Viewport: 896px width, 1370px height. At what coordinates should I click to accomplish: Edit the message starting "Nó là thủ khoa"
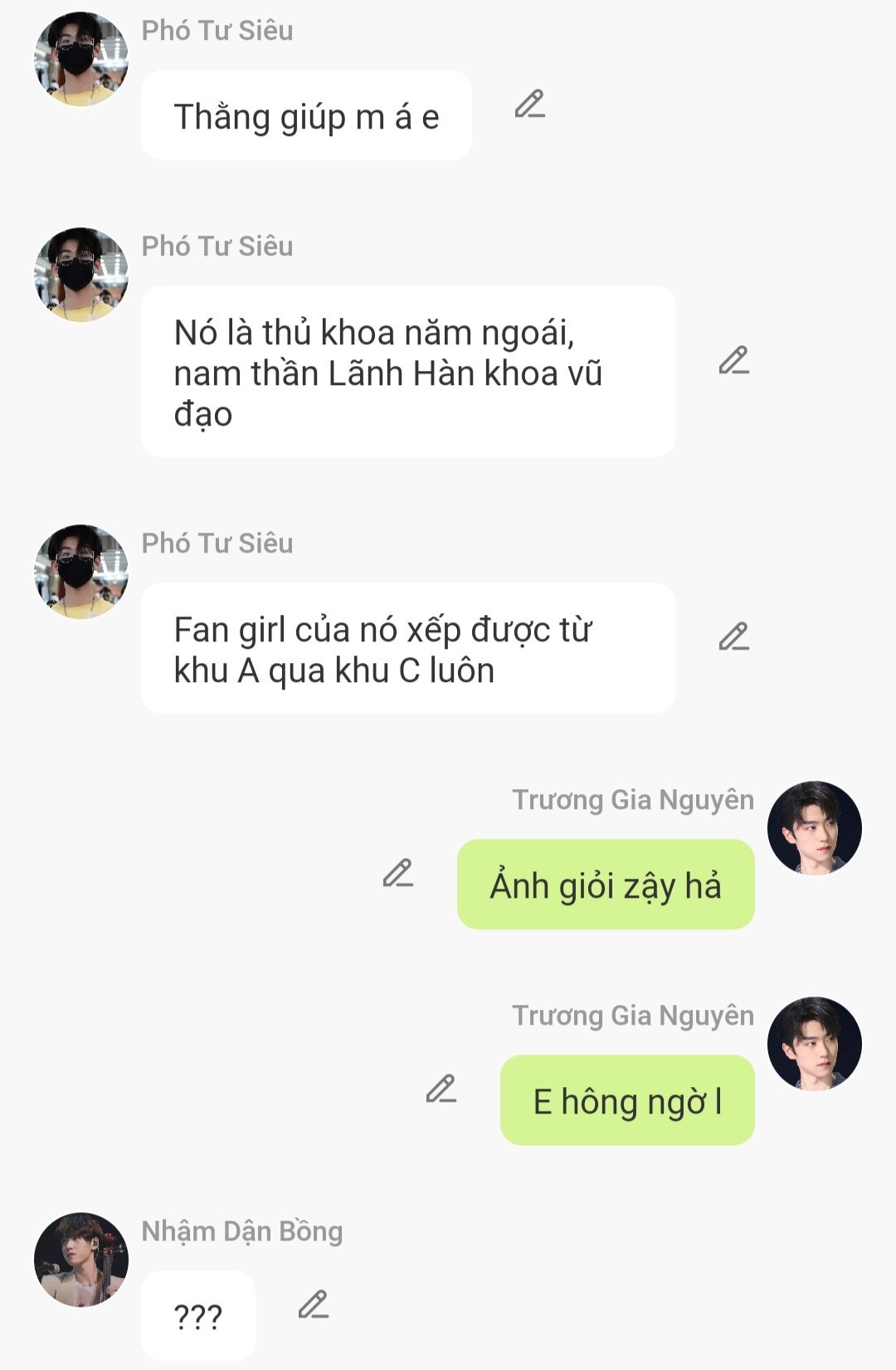(733, 361)
